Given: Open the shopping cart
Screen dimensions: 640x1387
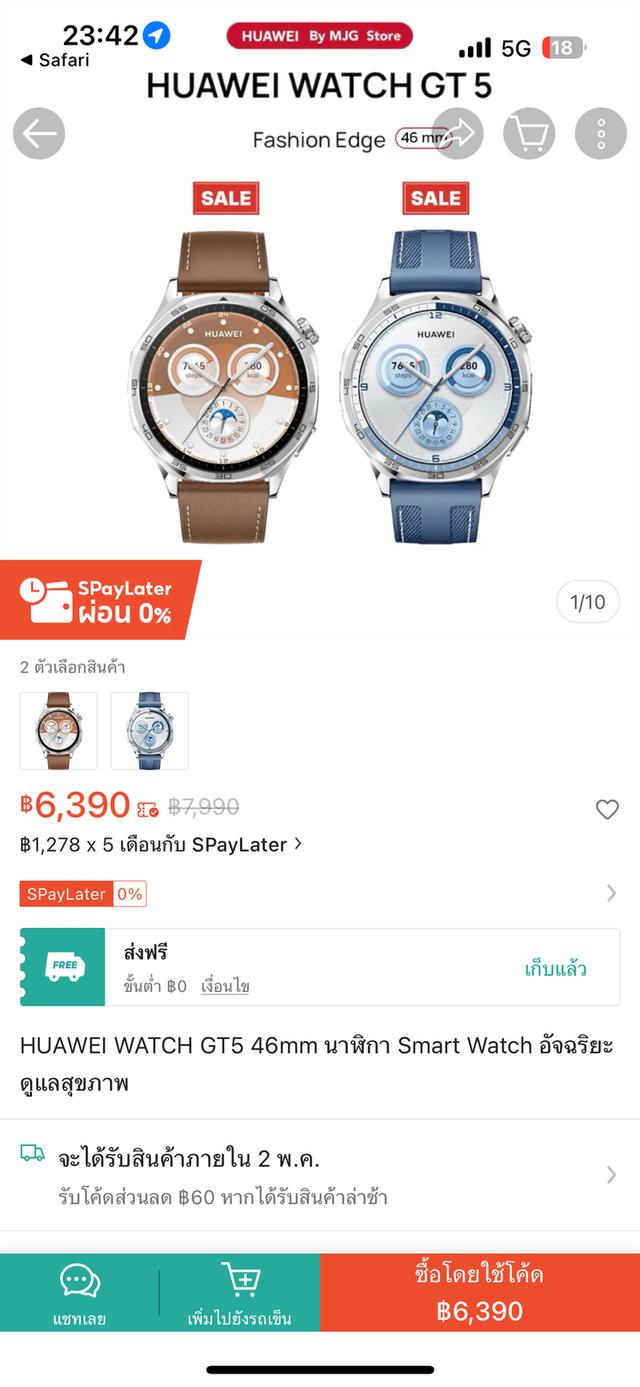Looking at the screenshot, I should (529, 133).
